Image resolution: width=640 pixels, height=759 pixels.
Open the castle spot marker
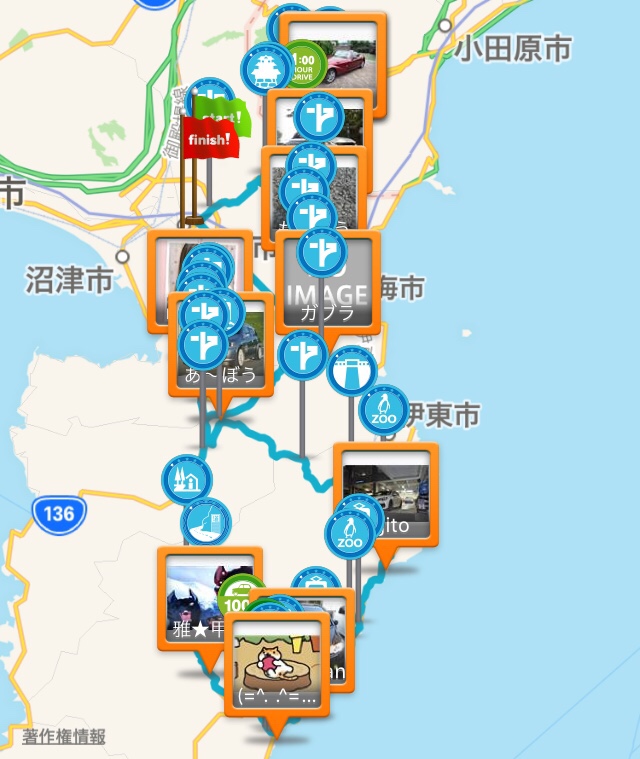265,68
